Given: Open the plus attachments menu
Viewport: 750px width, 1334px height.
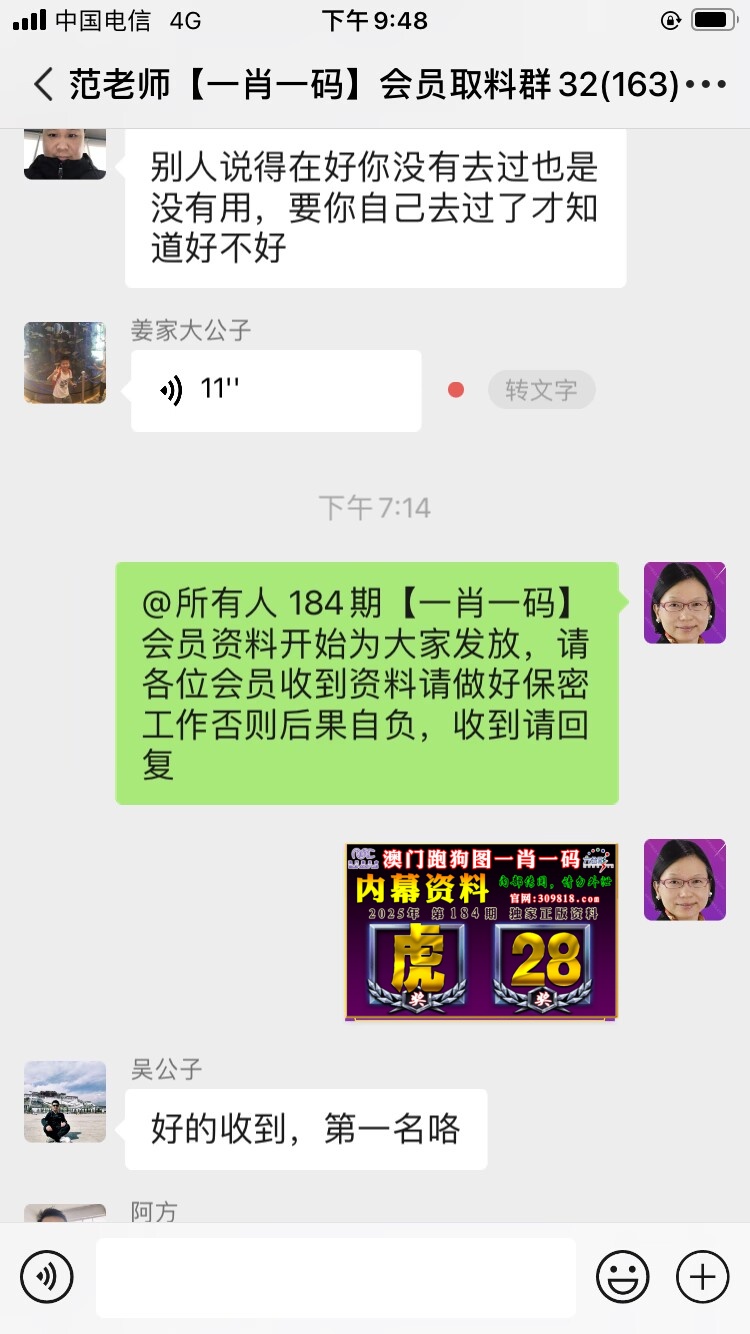Looking at the screenshot, I should (x=703, y=1277).
